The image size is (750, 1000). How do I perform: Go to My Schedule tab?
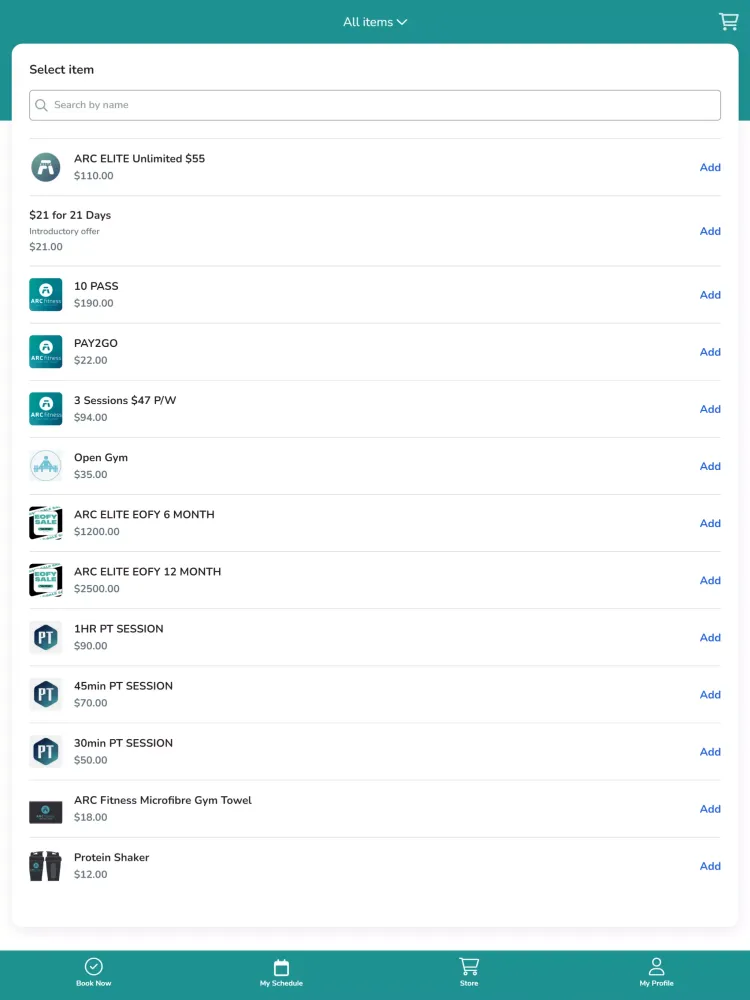(x=281, y=972)
